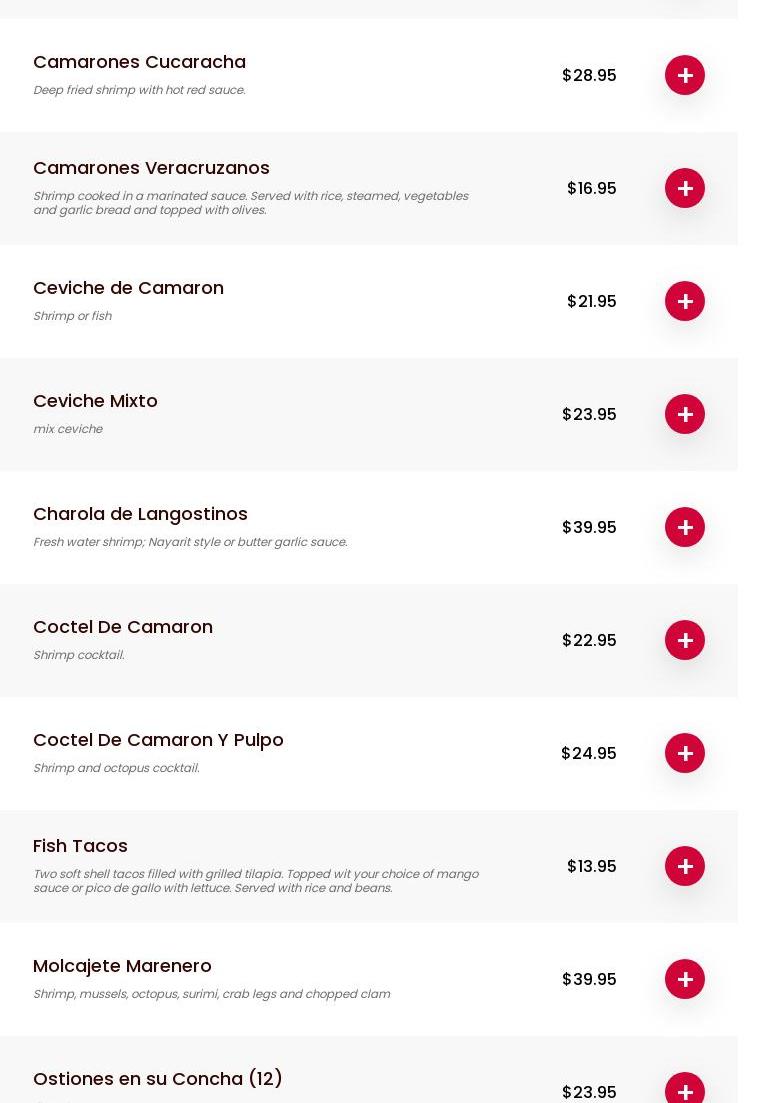Add Coctel De Camaron Y Pulpo

pyautogui.click(x=685, y=753)
